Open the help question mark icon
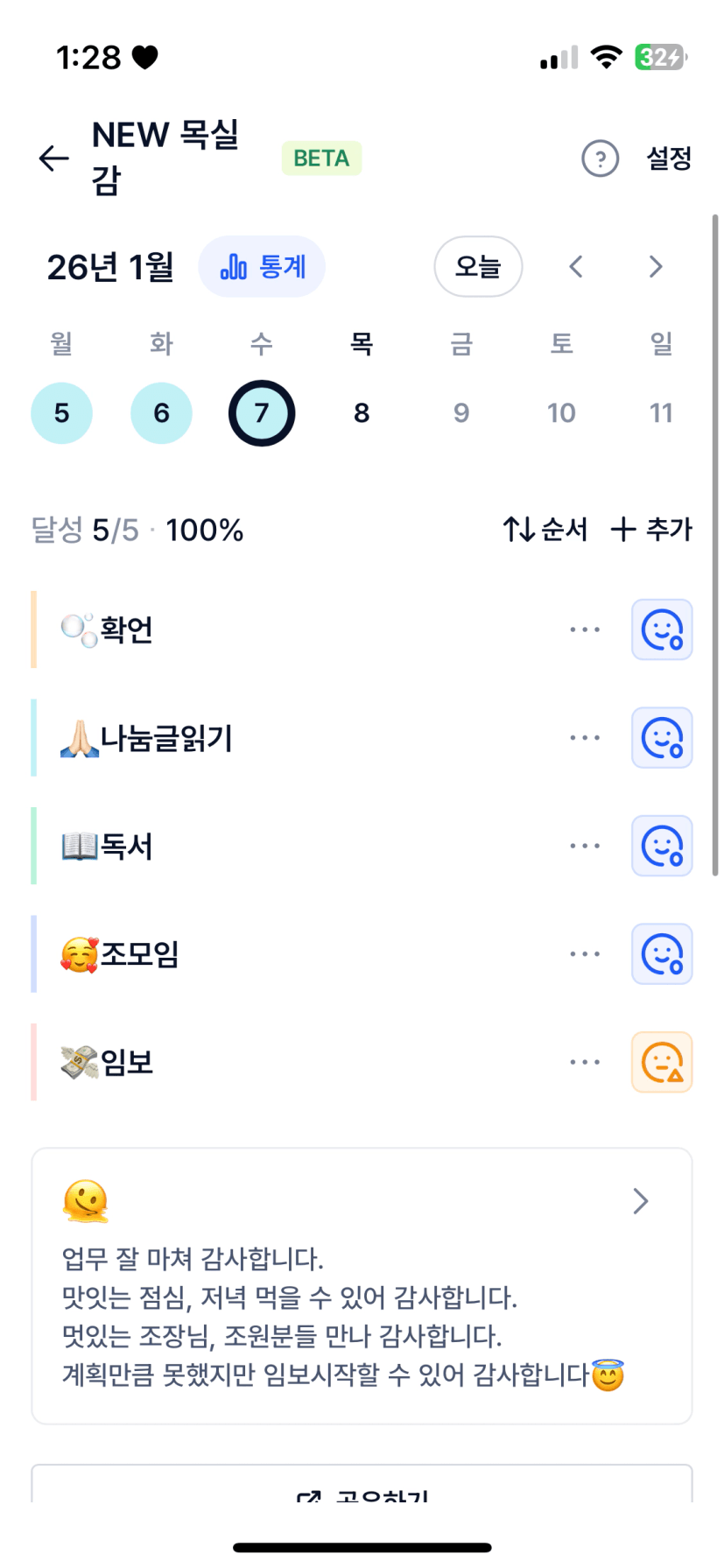724x1568 pixels. click(x=600, y=158)
